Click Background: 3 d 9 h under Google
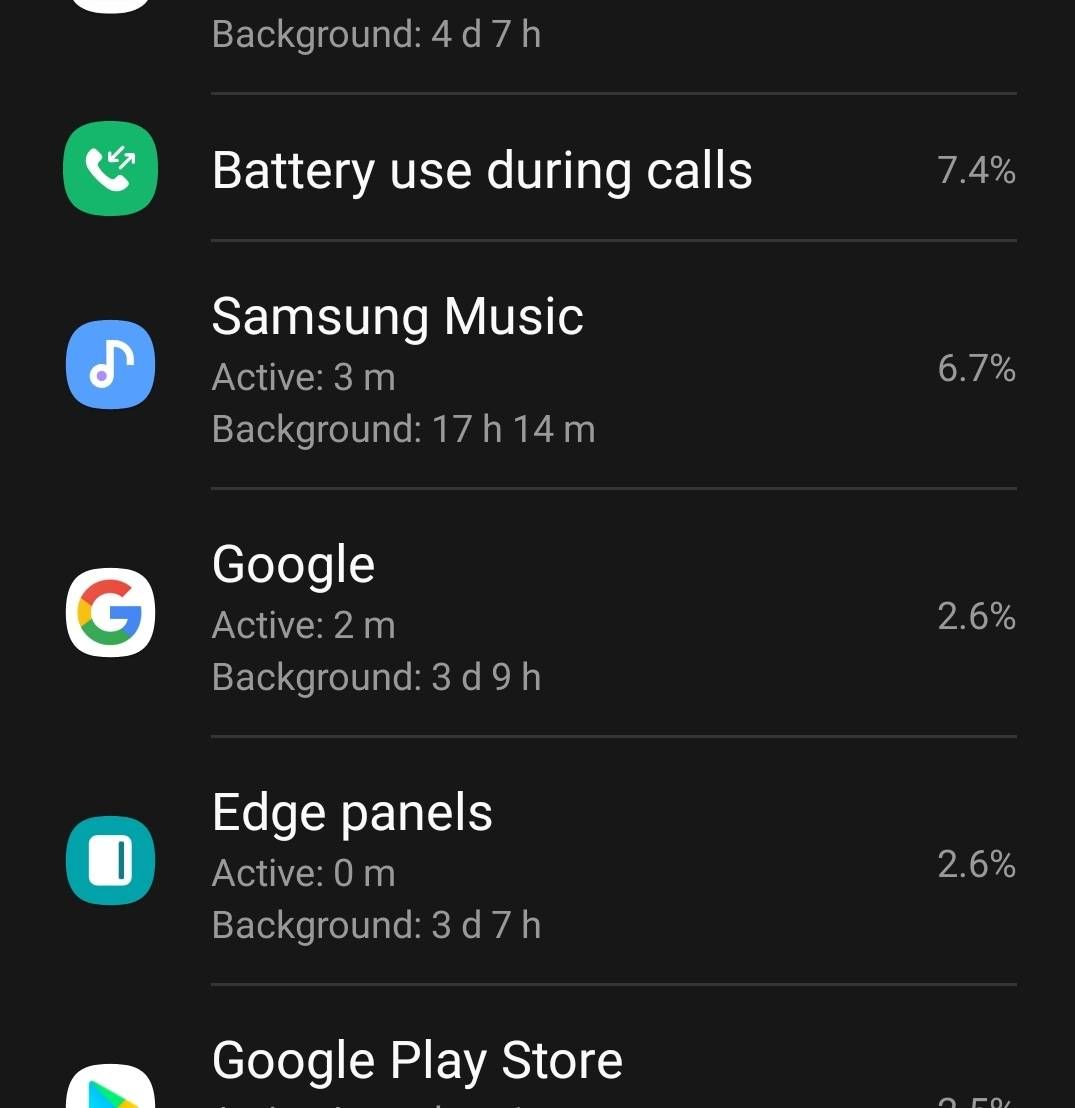This screenshot has width=1075, height=1108. click(376, 676)
